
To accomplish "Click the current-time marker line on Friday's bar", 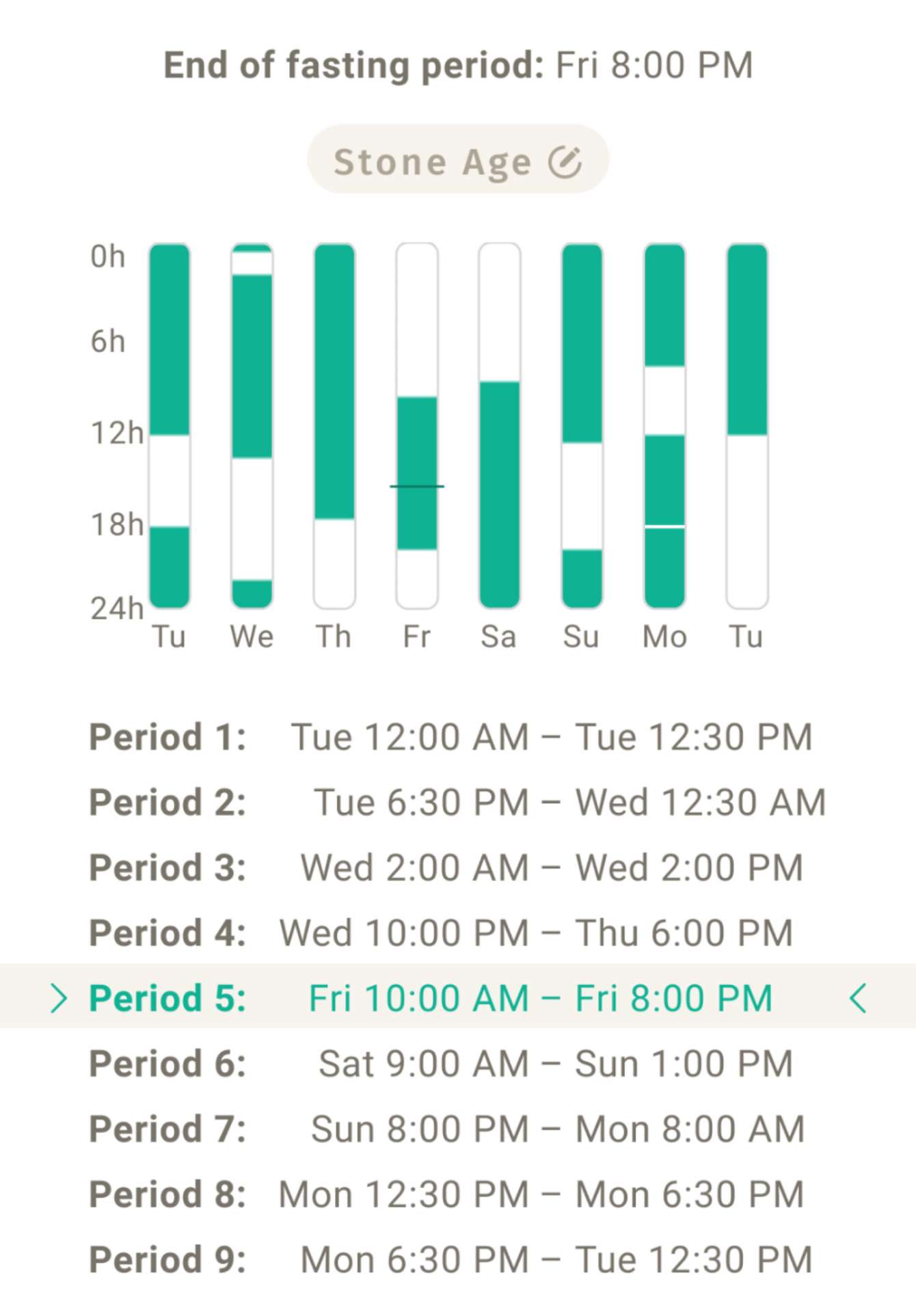I will tap(416, 487).
